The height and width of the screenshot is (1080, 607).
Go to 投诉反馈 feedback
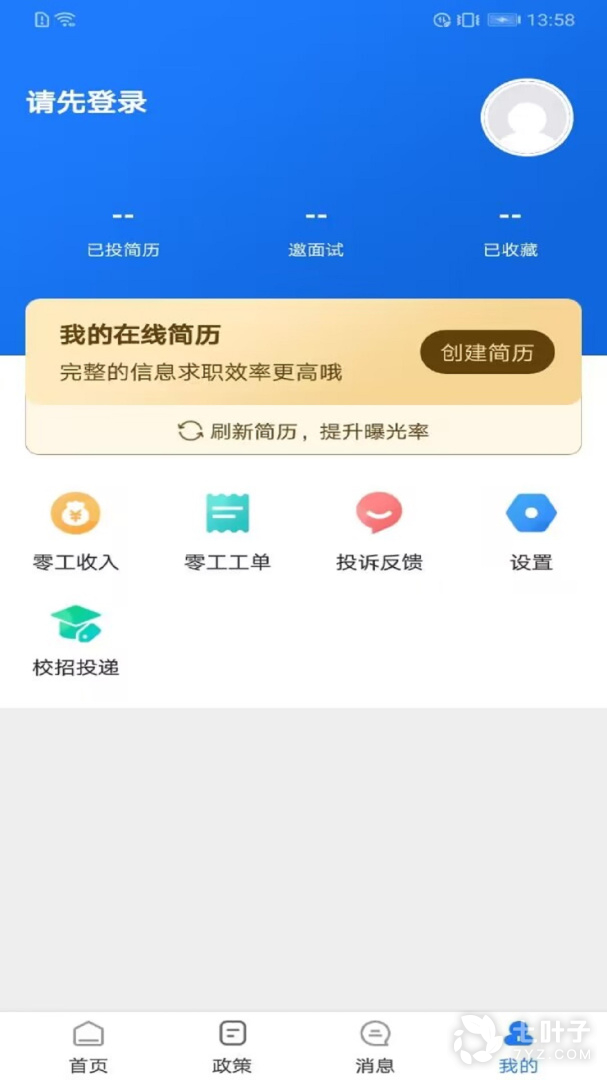(379, 532)
